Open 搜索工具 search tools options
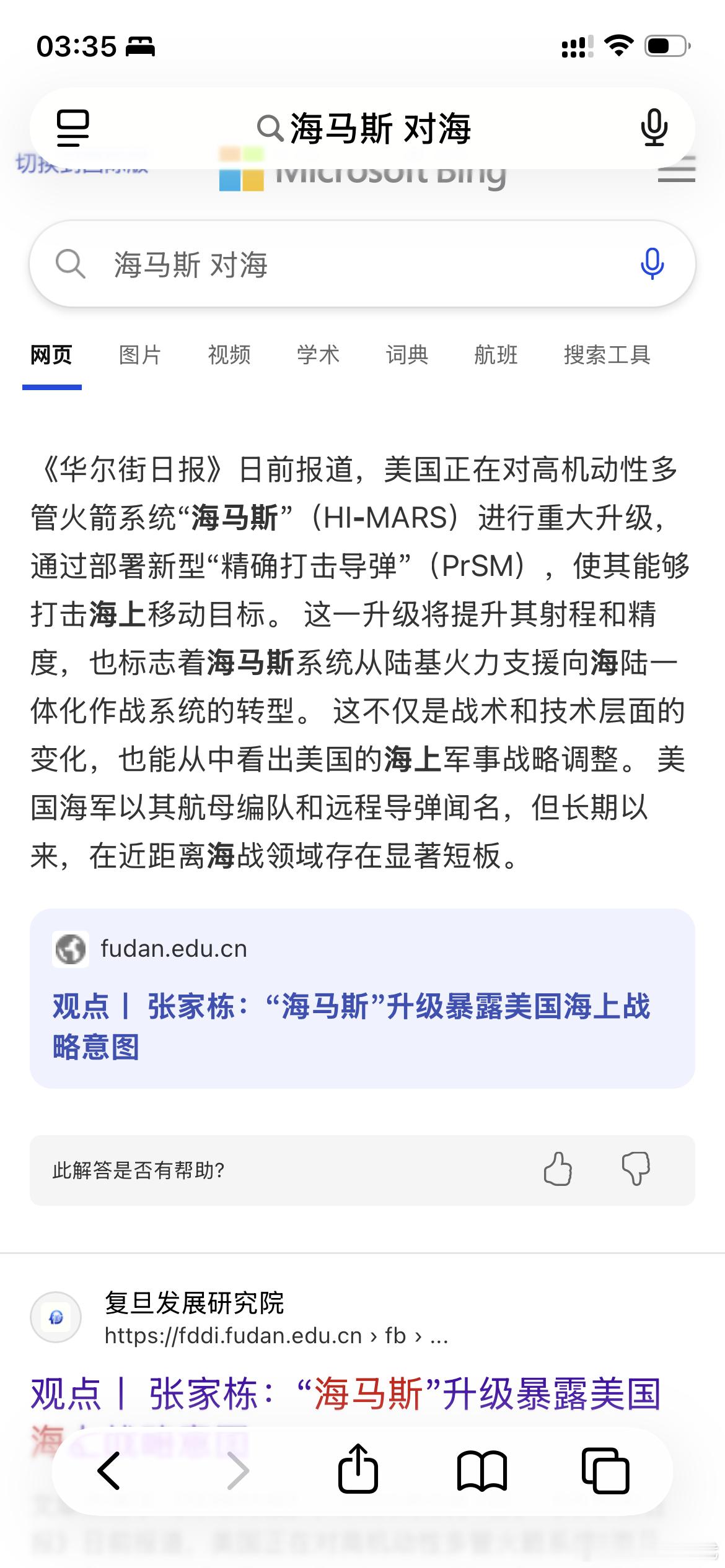 [x=608, y=355]
